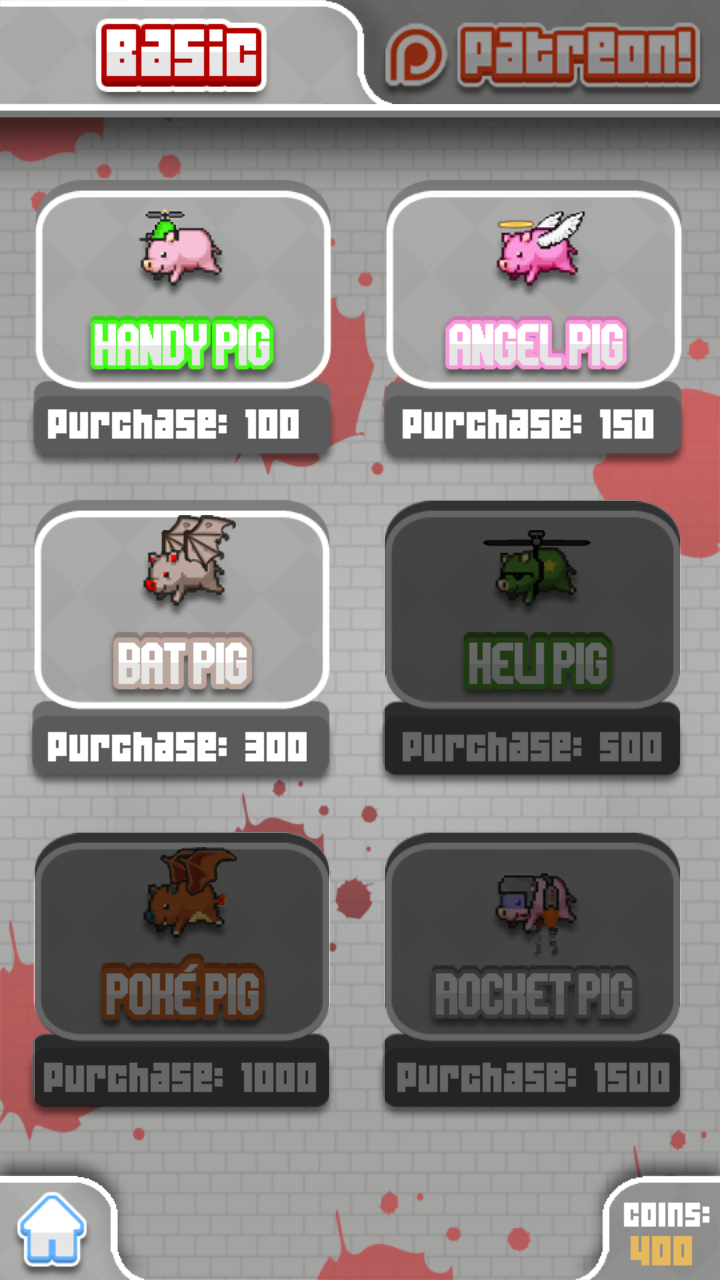
Task: Go back to the home screen
Action: point(52,1231)
